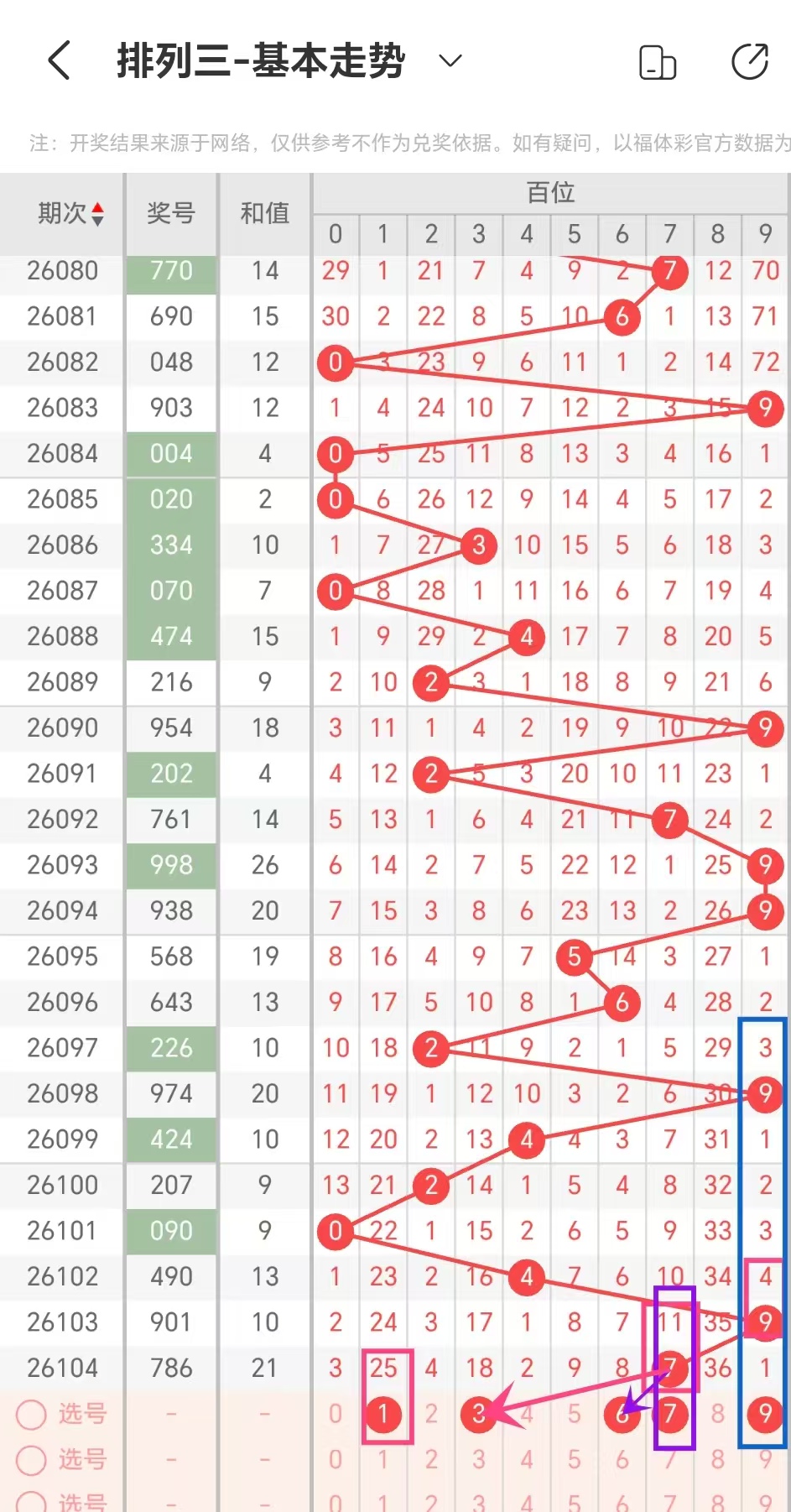
Task: Share this trend chart
Action: [749, 61]
